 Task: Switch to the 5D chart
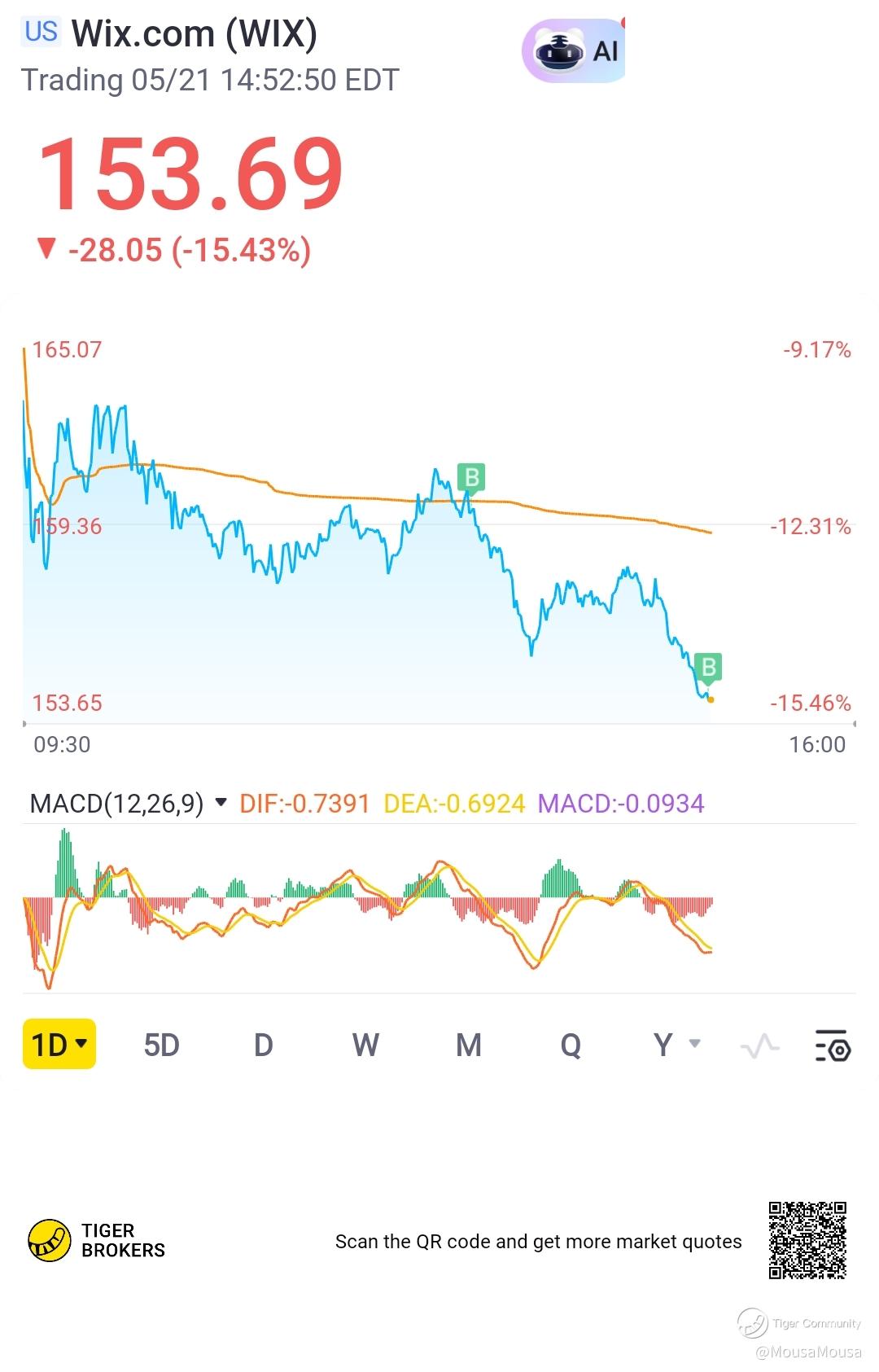(x=161, y=1045)
